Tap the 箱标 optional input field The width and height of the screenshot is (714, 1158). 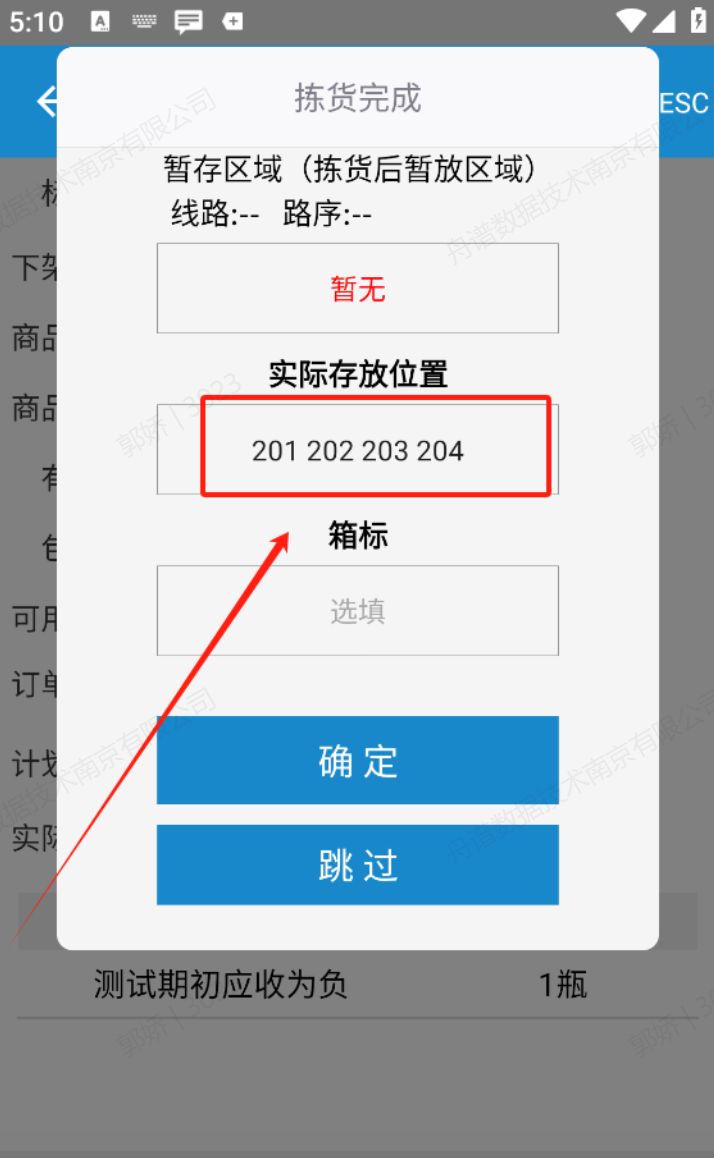(357, 611)
